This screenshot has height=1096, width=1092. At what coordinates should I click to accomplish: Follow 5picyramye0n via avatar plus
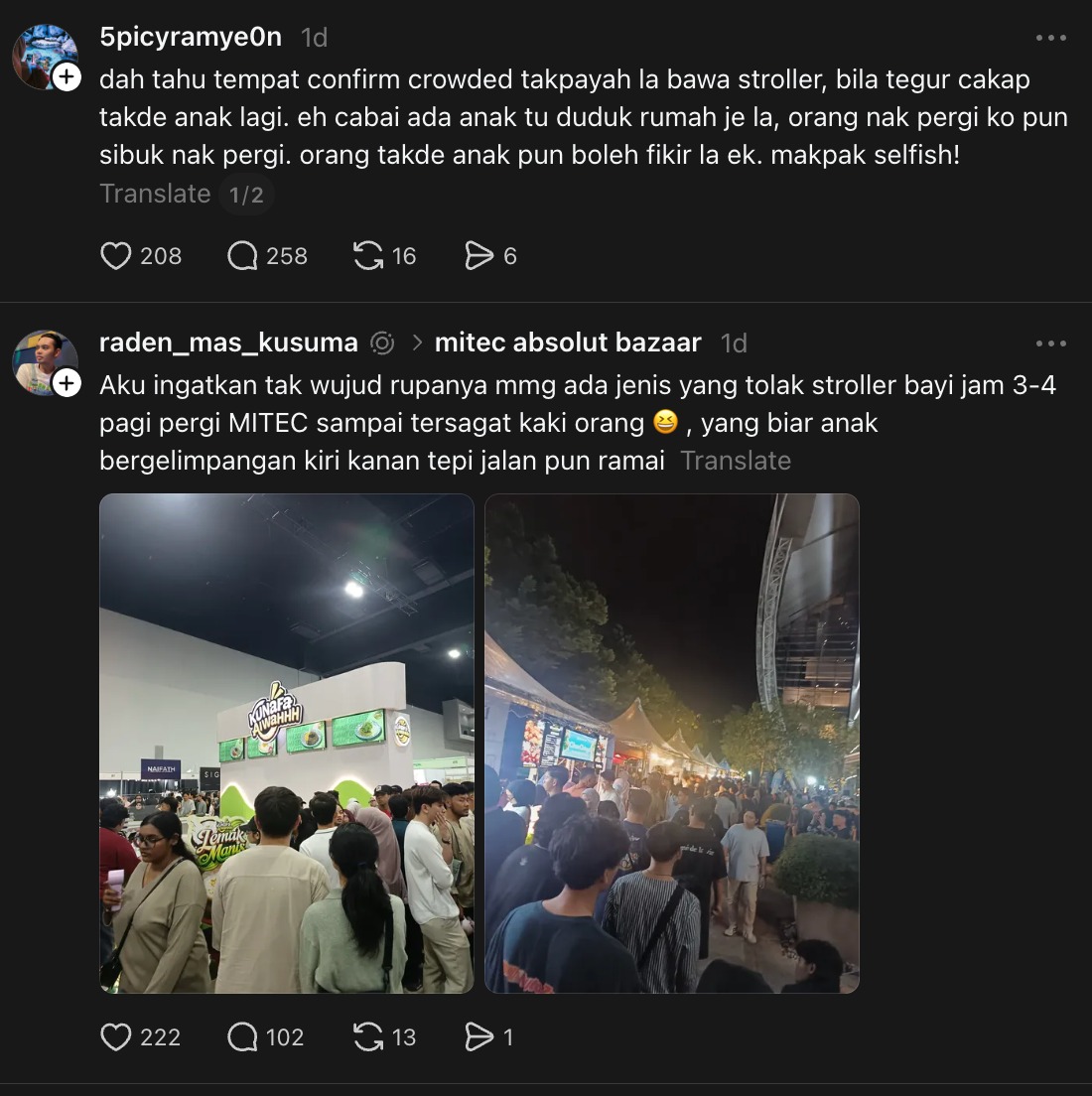coord(67,76)
